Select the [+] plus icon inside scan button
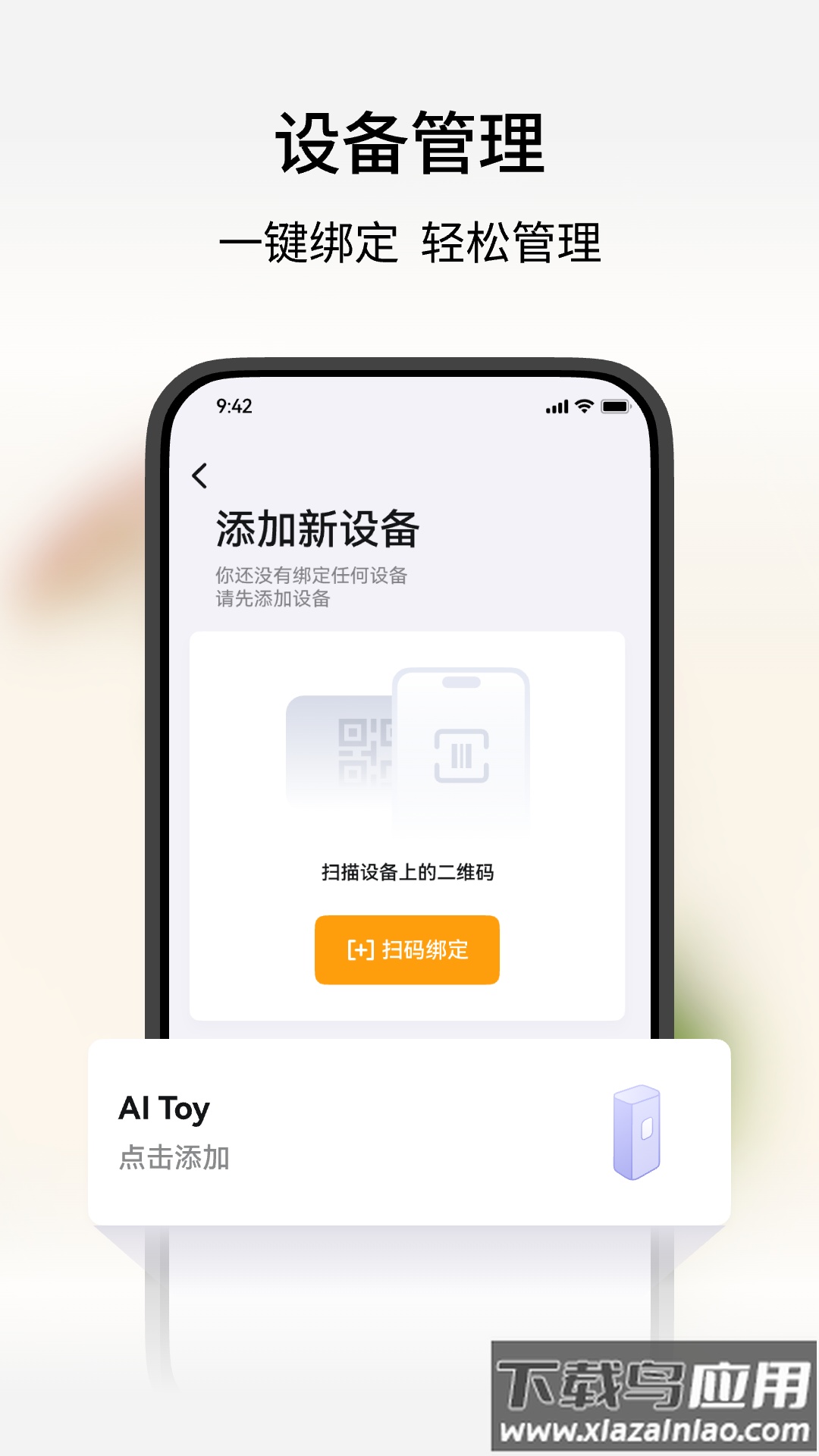819x1456 pixels. pos(360,949)
